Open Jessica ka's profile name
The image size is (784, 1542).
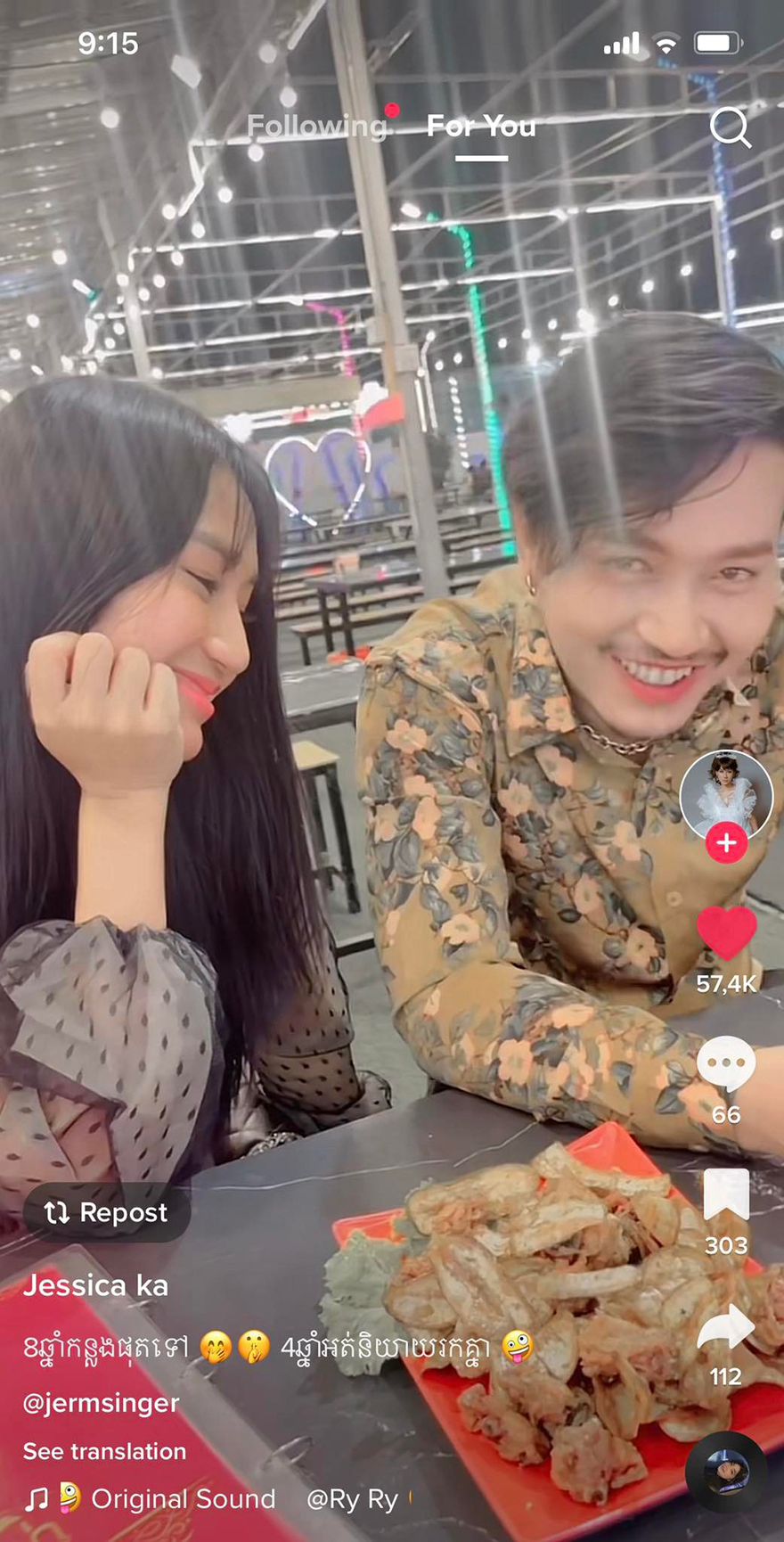click(95, 1285)
